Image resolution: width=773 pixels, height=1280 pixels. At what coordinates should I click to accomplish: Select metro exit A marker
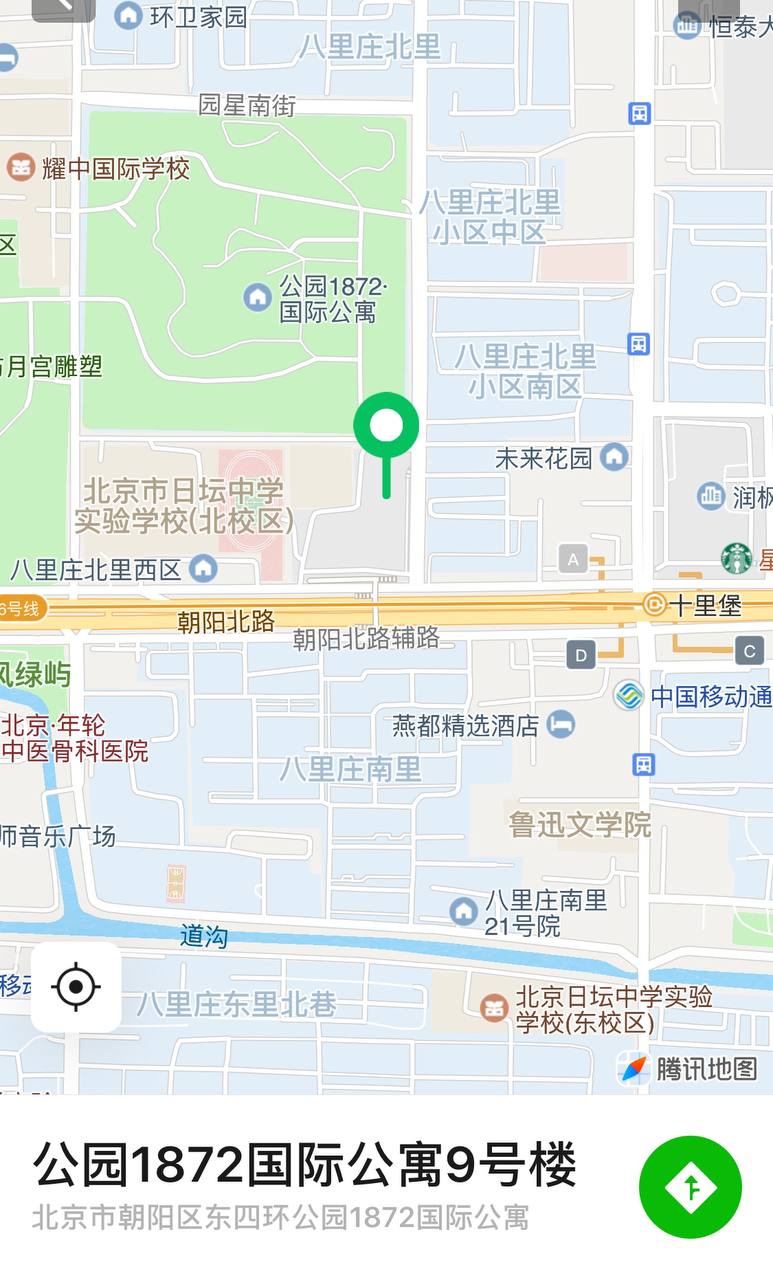click(x=575, y=560)
